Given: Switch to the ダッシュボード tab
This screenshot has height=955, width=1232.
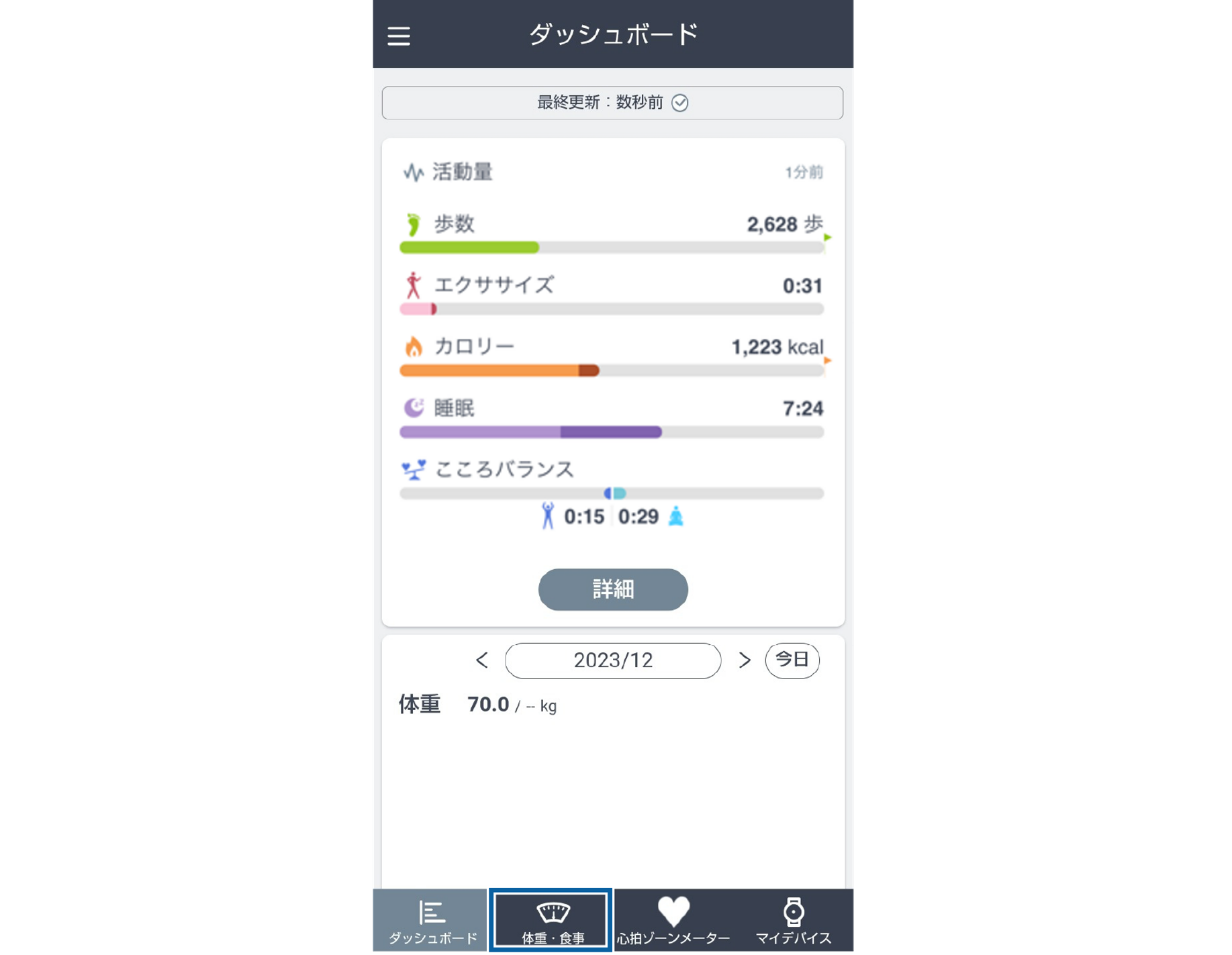Looking at the screenshot, I should tap(432, 921).
